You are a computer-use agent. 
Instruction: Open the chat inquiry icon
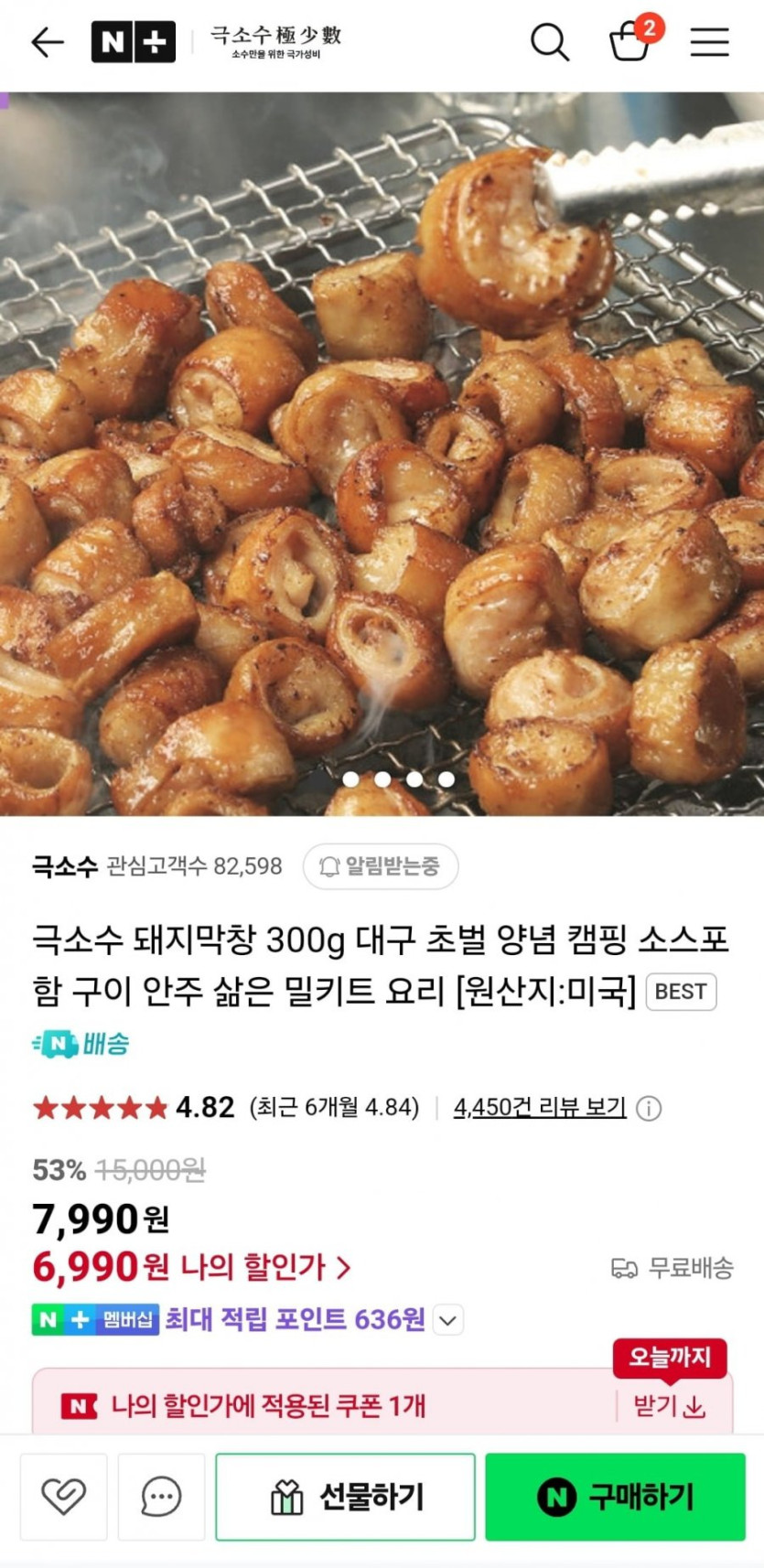[161, 1497]
